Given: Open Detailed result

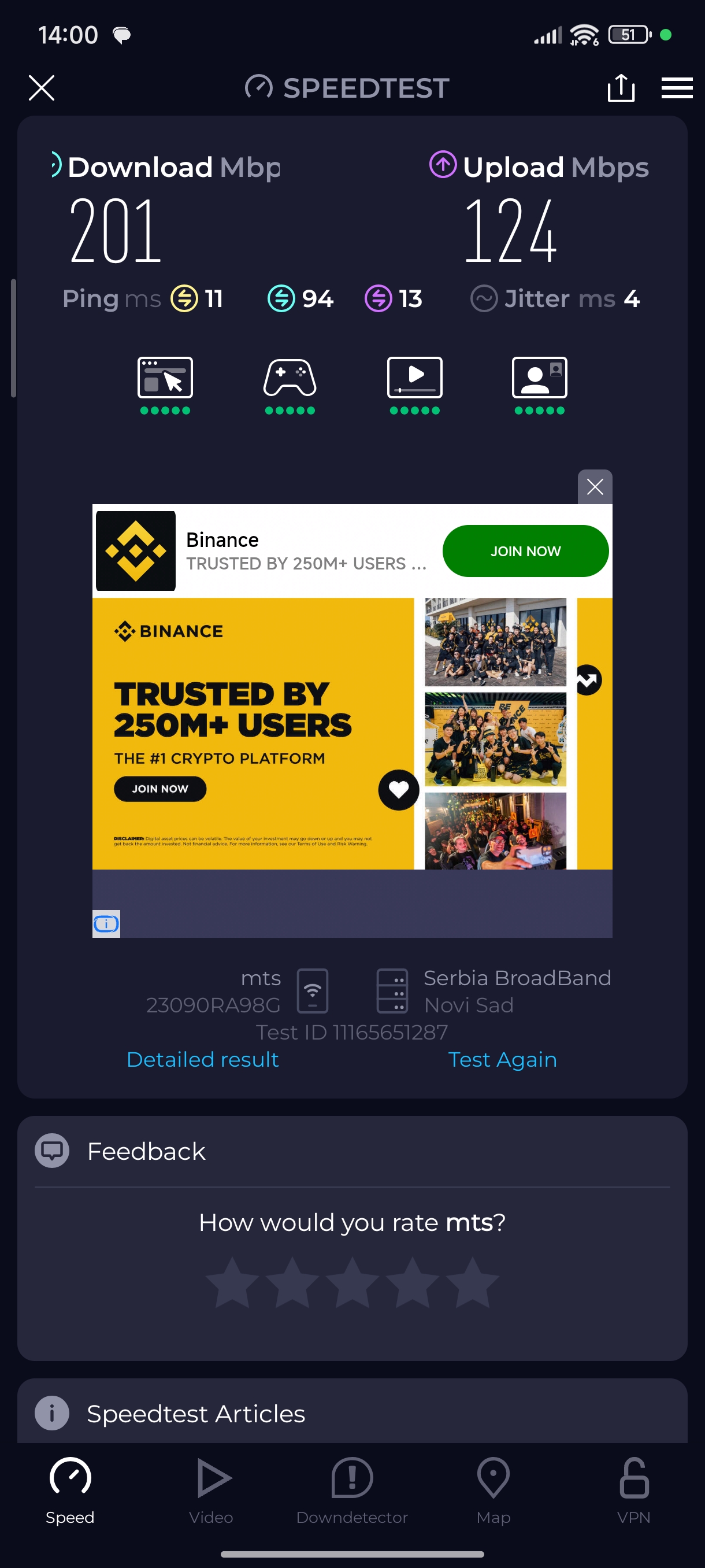Looking at the screenshot, I should click(x=203, y=1059).
